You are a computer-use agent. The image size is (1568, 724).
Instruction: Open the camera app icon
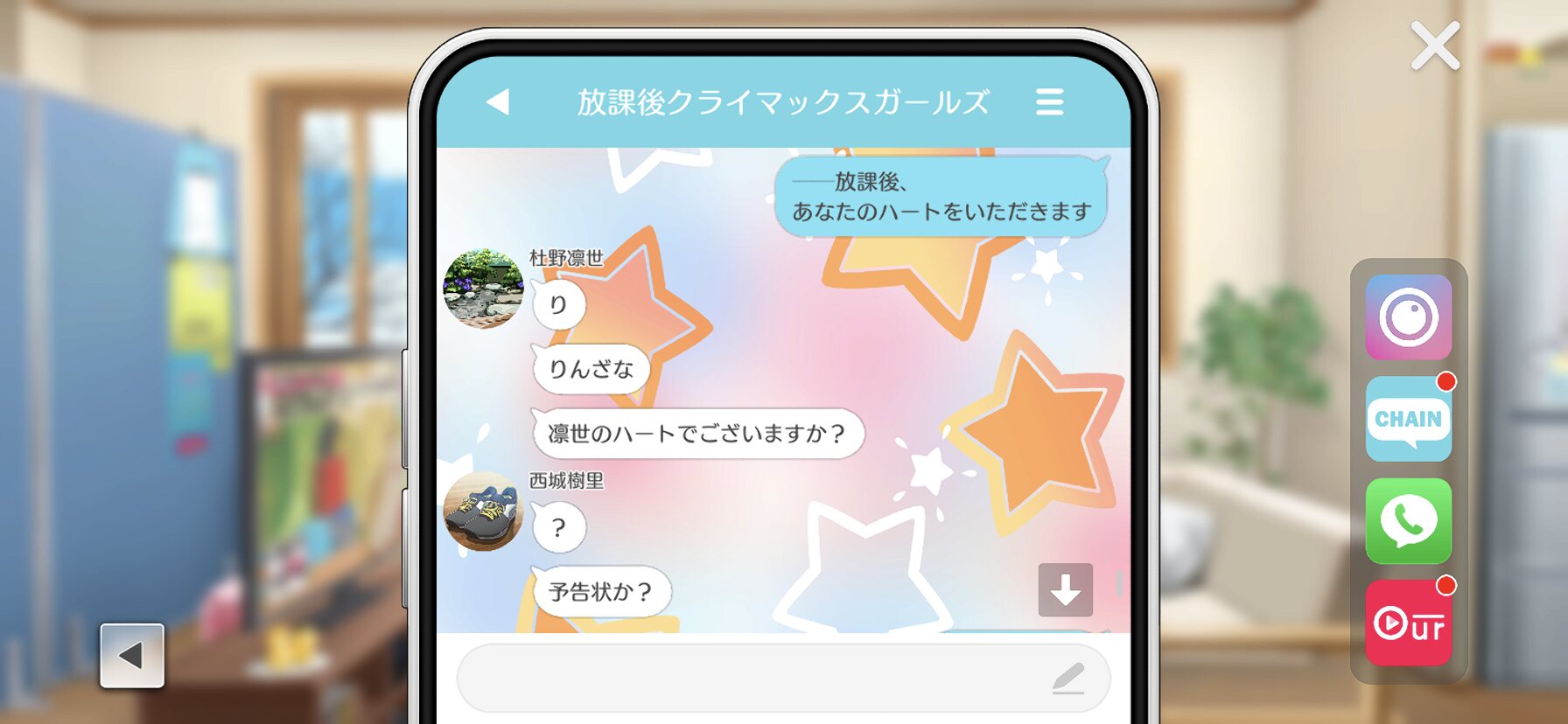pyautogui.click(x=1408, y=317)
